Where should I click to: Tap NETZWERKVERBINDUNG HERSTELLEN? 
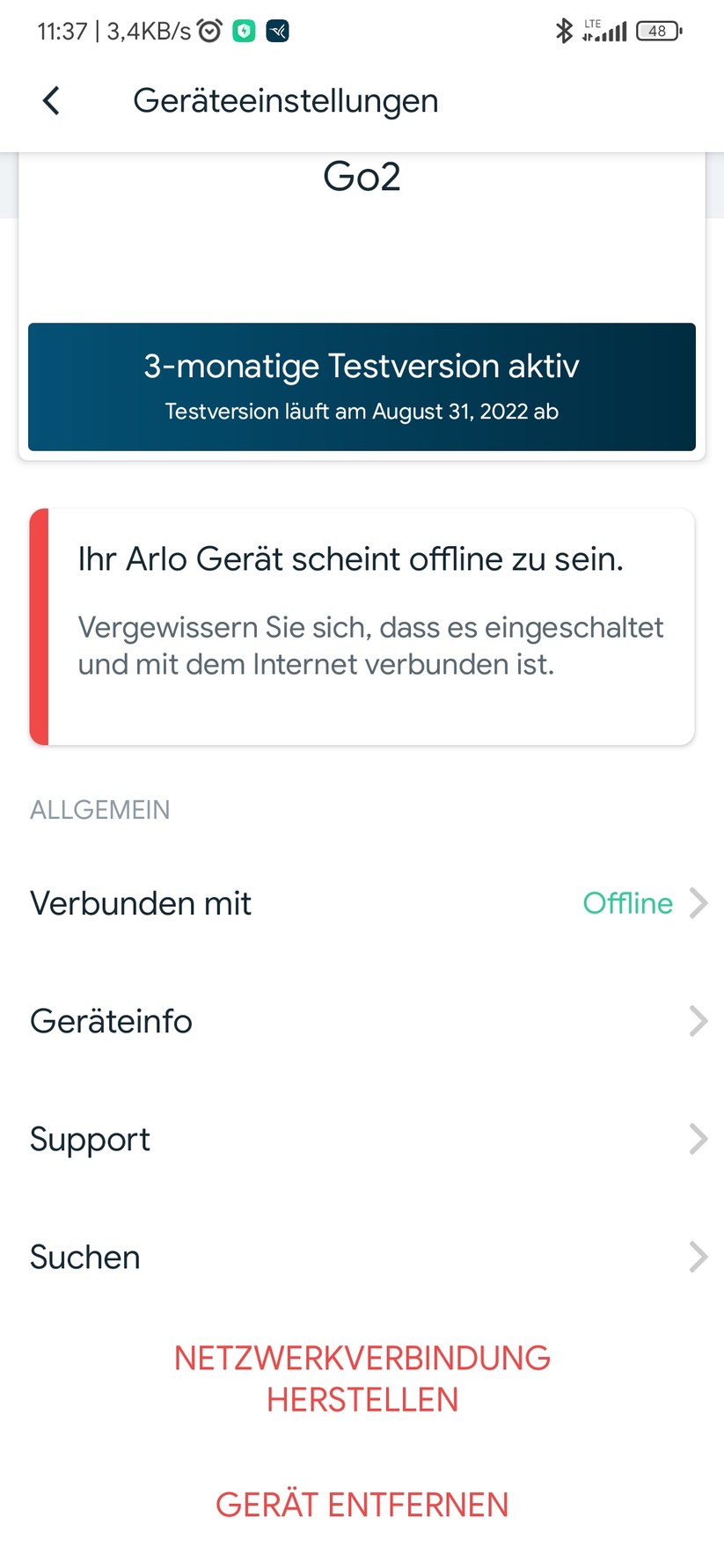[362, 1379]
